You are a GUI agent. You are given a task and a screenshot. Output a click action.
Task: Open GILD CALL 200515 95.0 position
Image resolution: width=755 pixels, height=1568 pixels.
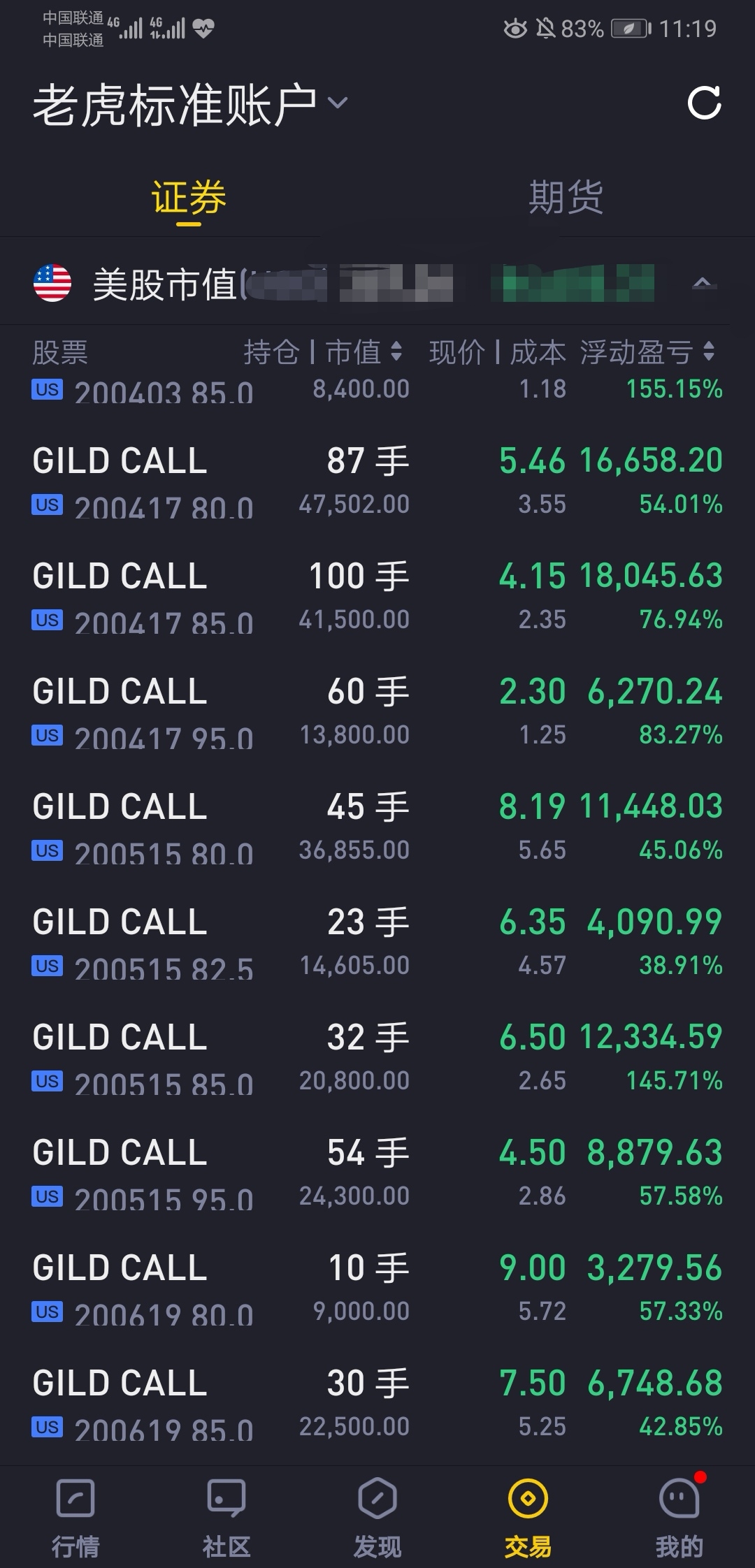(377, 1174)
